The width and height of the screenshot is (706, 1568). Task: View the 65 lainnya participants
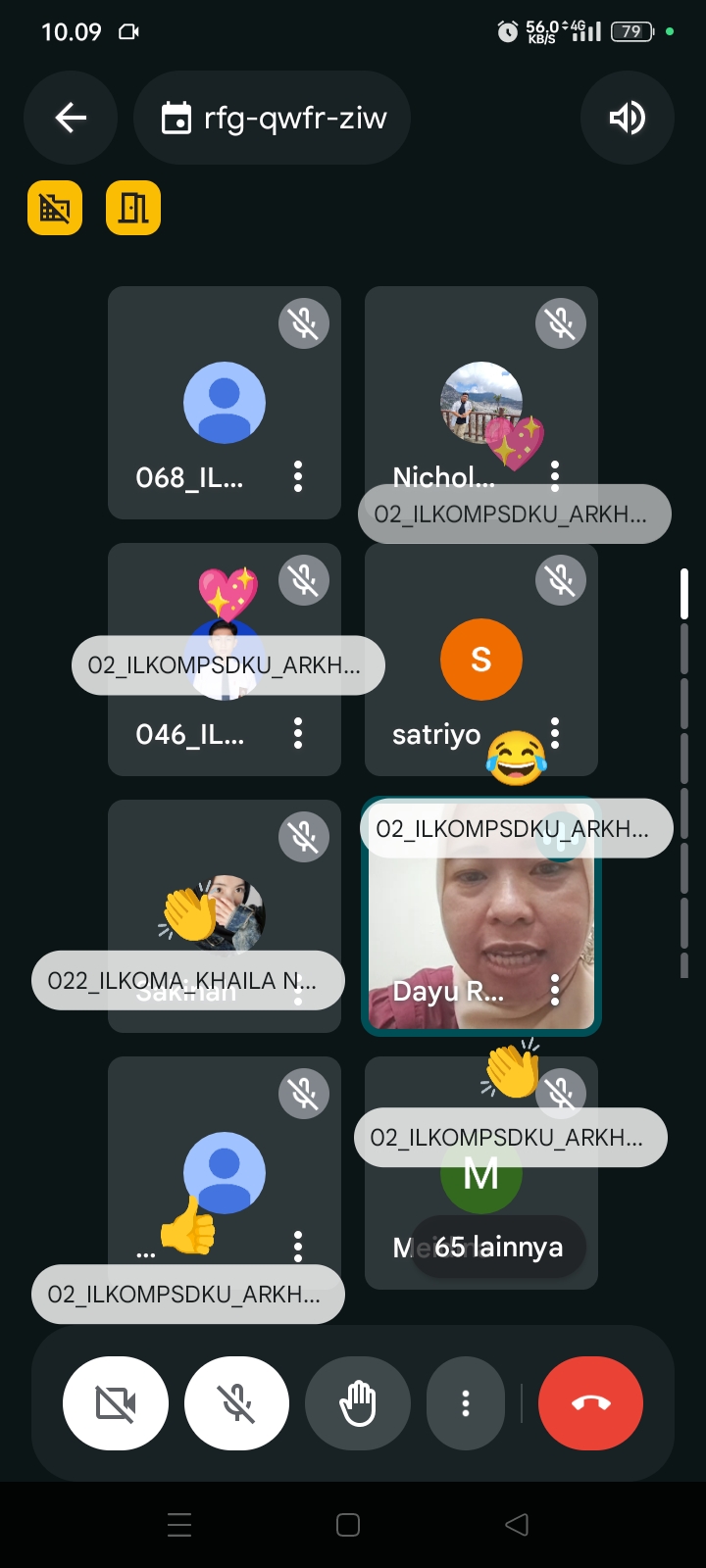pyautogui.click(x=498, y=1248)
